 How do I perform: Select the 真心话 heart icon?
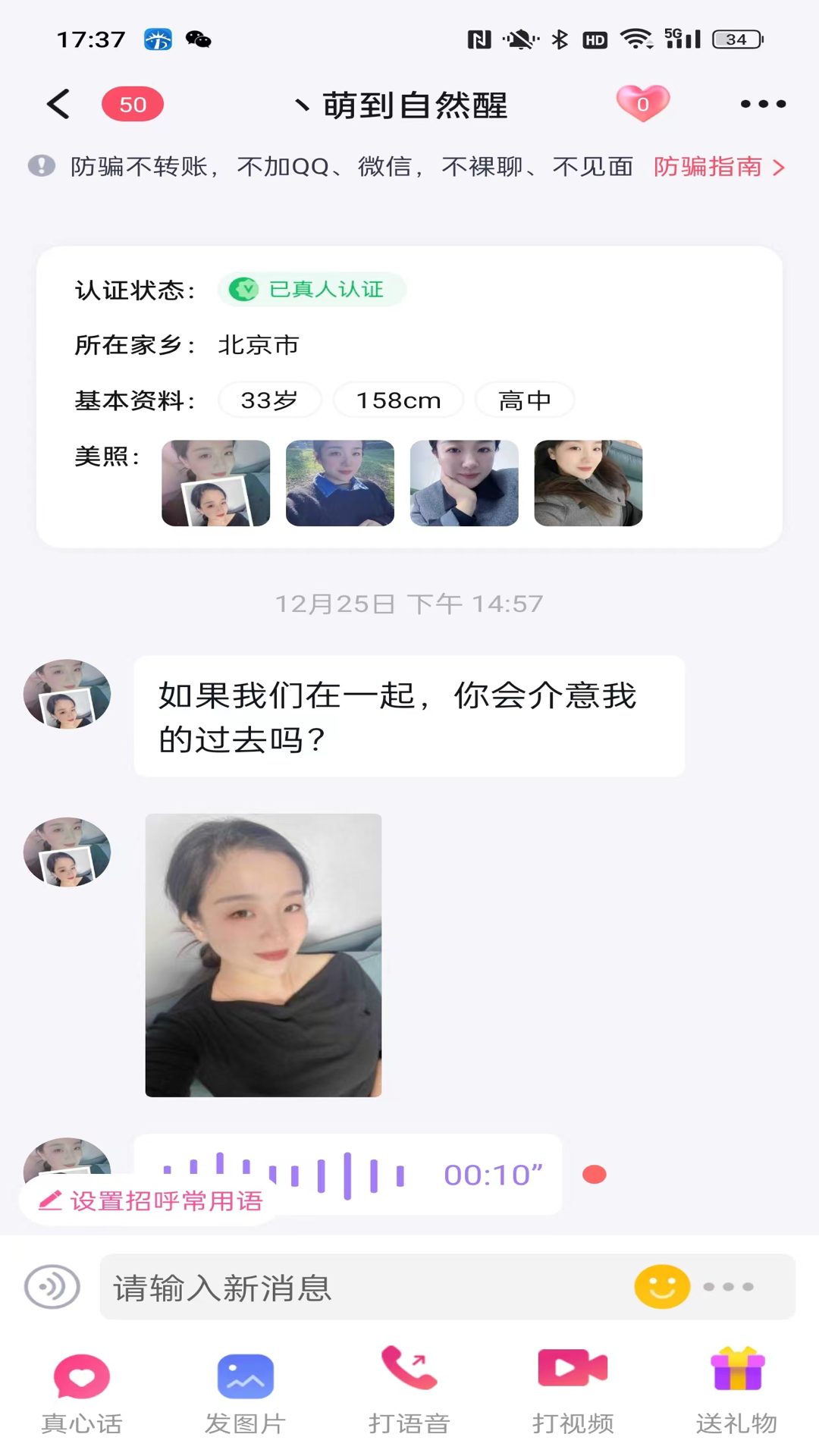pyautogui.click(x=81, y=1375)
